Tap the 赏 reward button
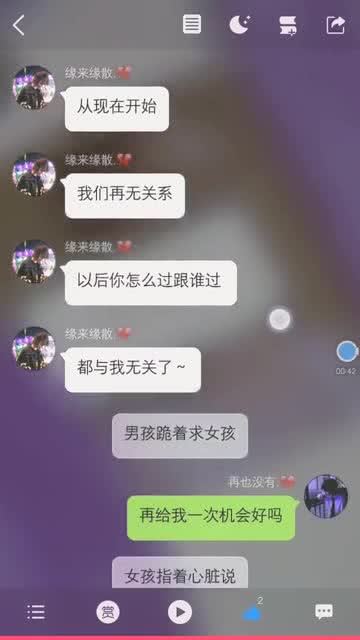This screenshot has height=640, width=360. click(x=108, y=612)
